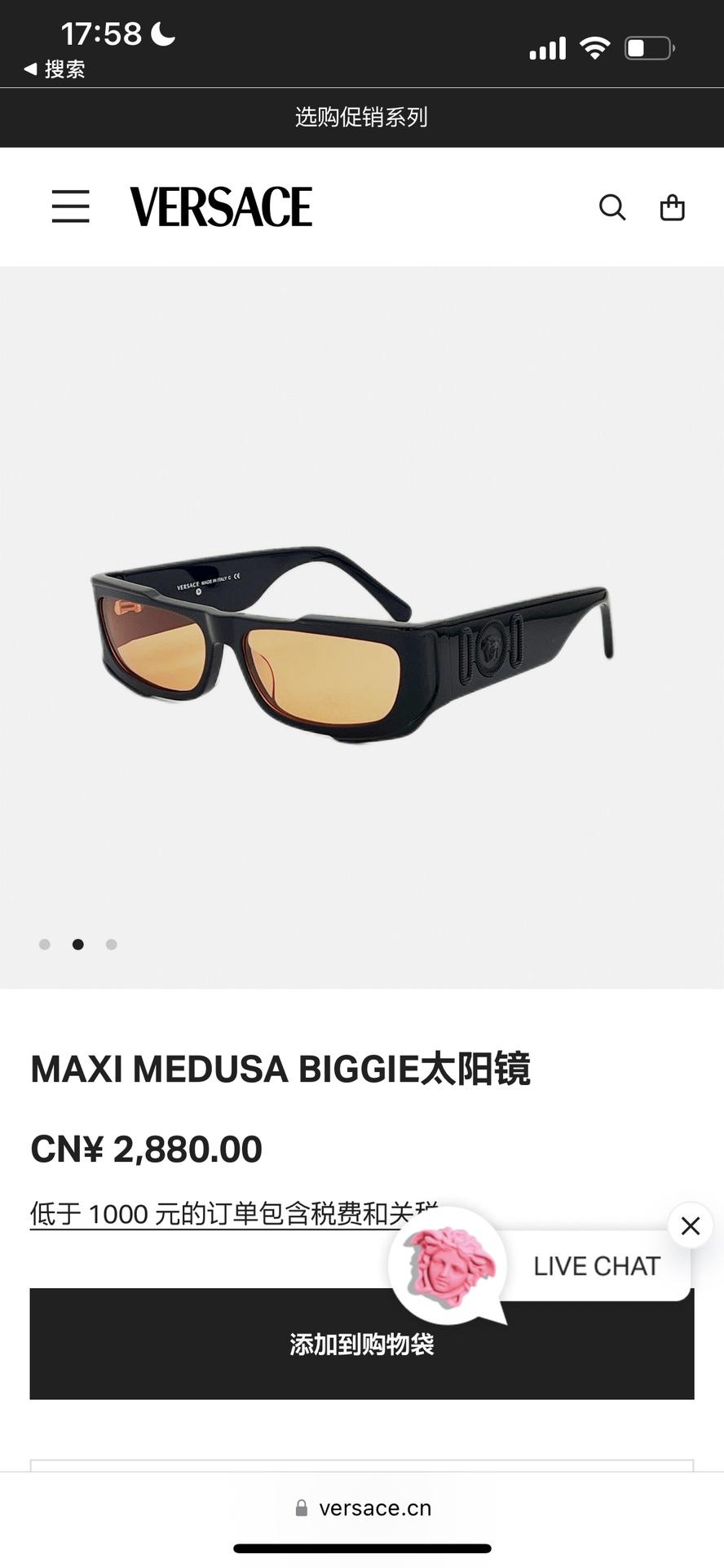Screen dimensions: 724x1568
Task: Open the tax and duties info link
Action: (204, 1214)
